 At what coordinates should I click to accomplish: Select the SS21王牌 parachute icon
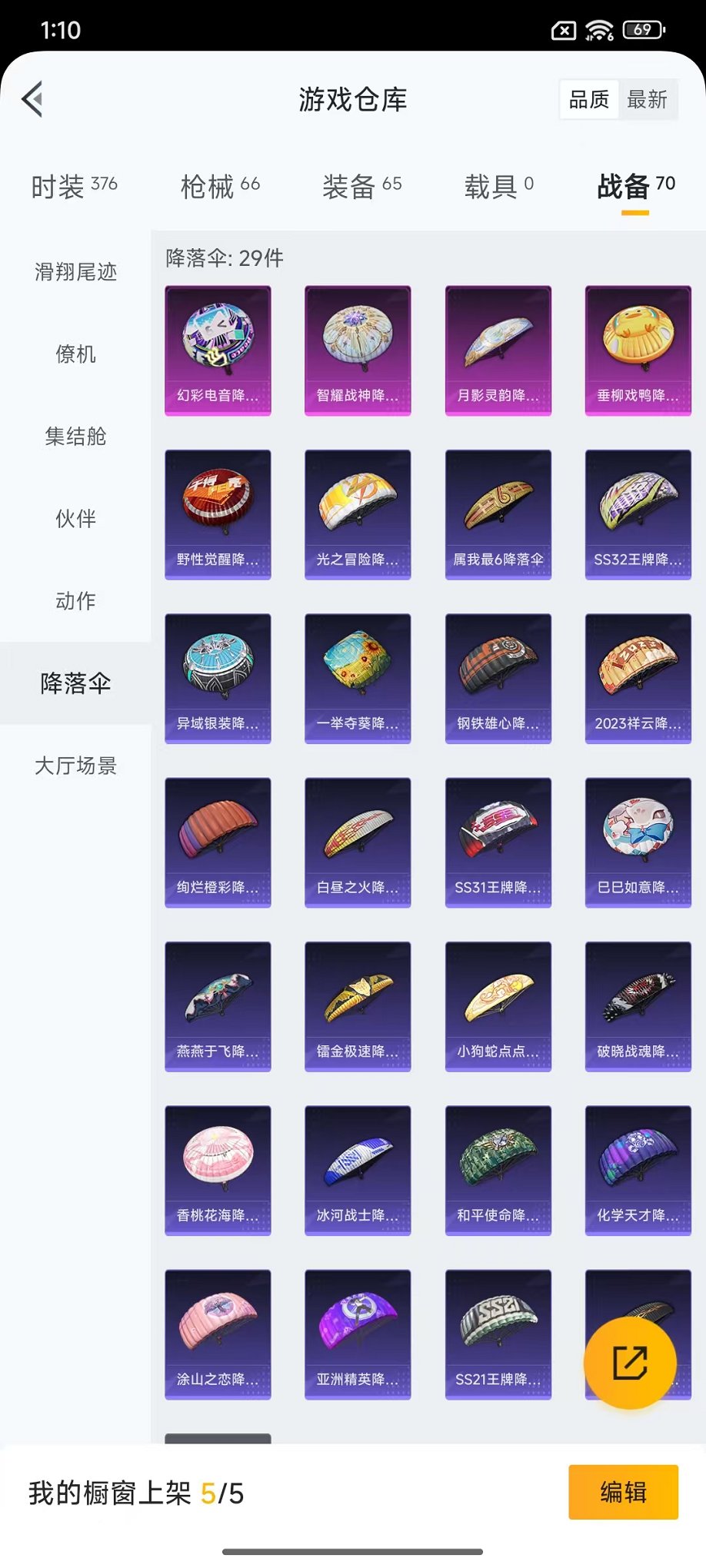coord(498,1334)
